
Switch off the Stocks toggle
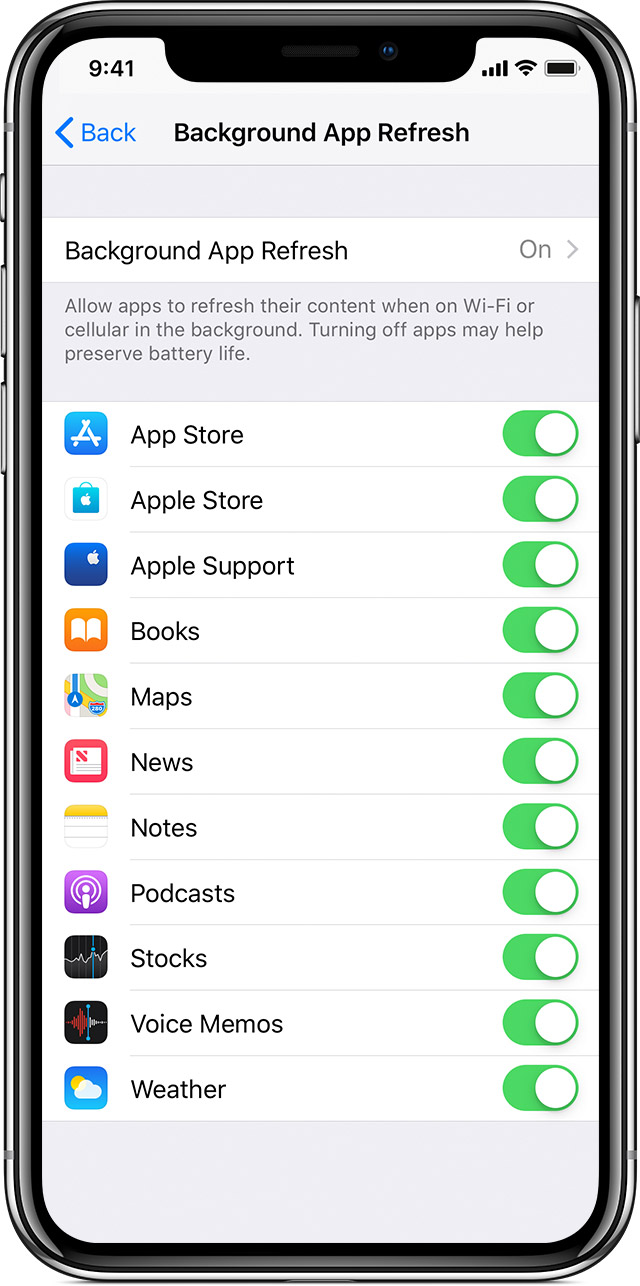(540, 958)
